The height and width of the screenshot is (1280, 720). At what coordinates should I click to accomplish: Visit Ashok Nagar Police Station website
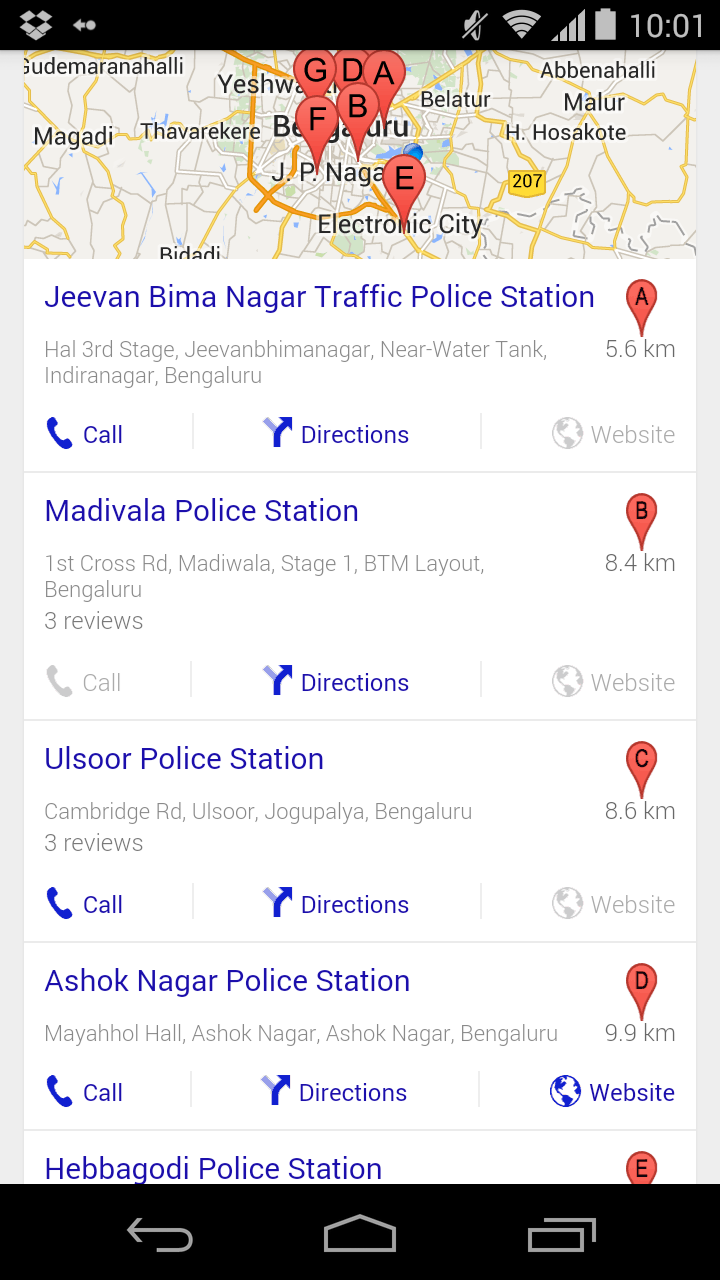(x=612, y=1092)
